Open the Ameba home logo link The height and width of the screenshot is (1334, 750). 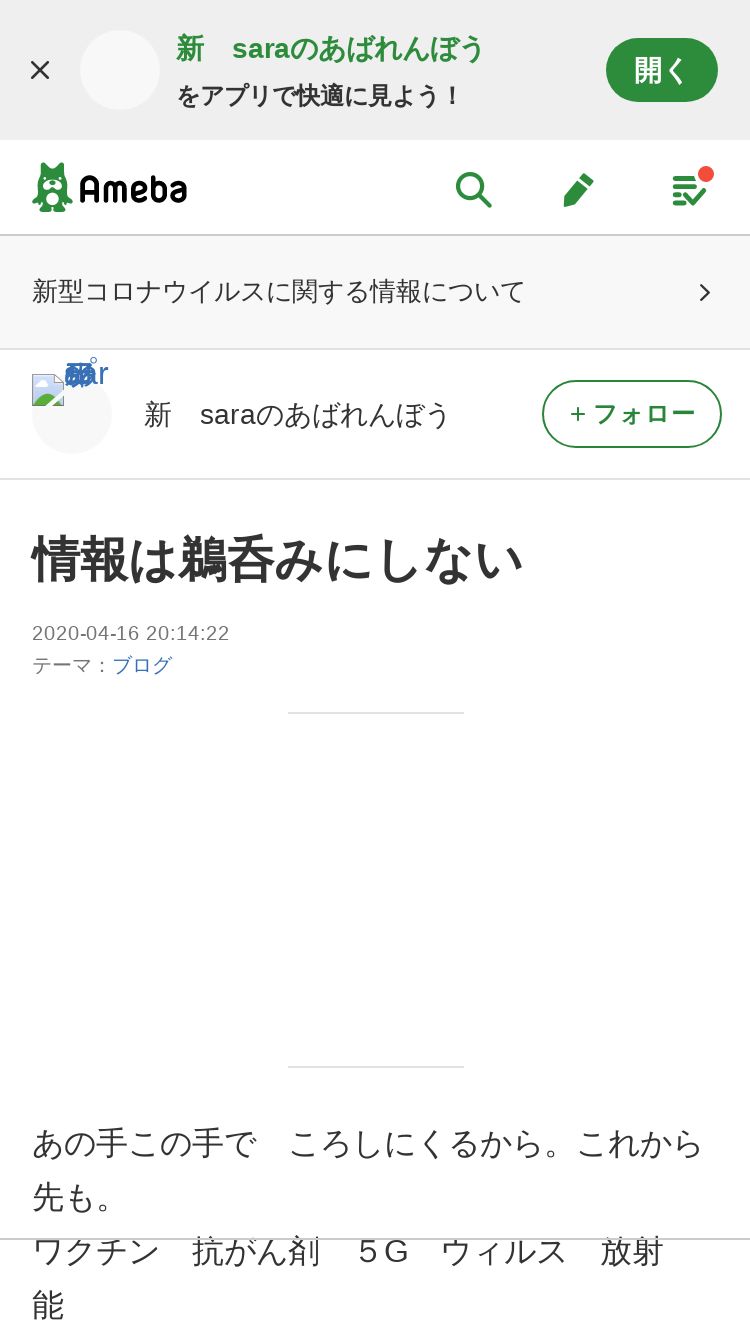[x=110, y=187]
